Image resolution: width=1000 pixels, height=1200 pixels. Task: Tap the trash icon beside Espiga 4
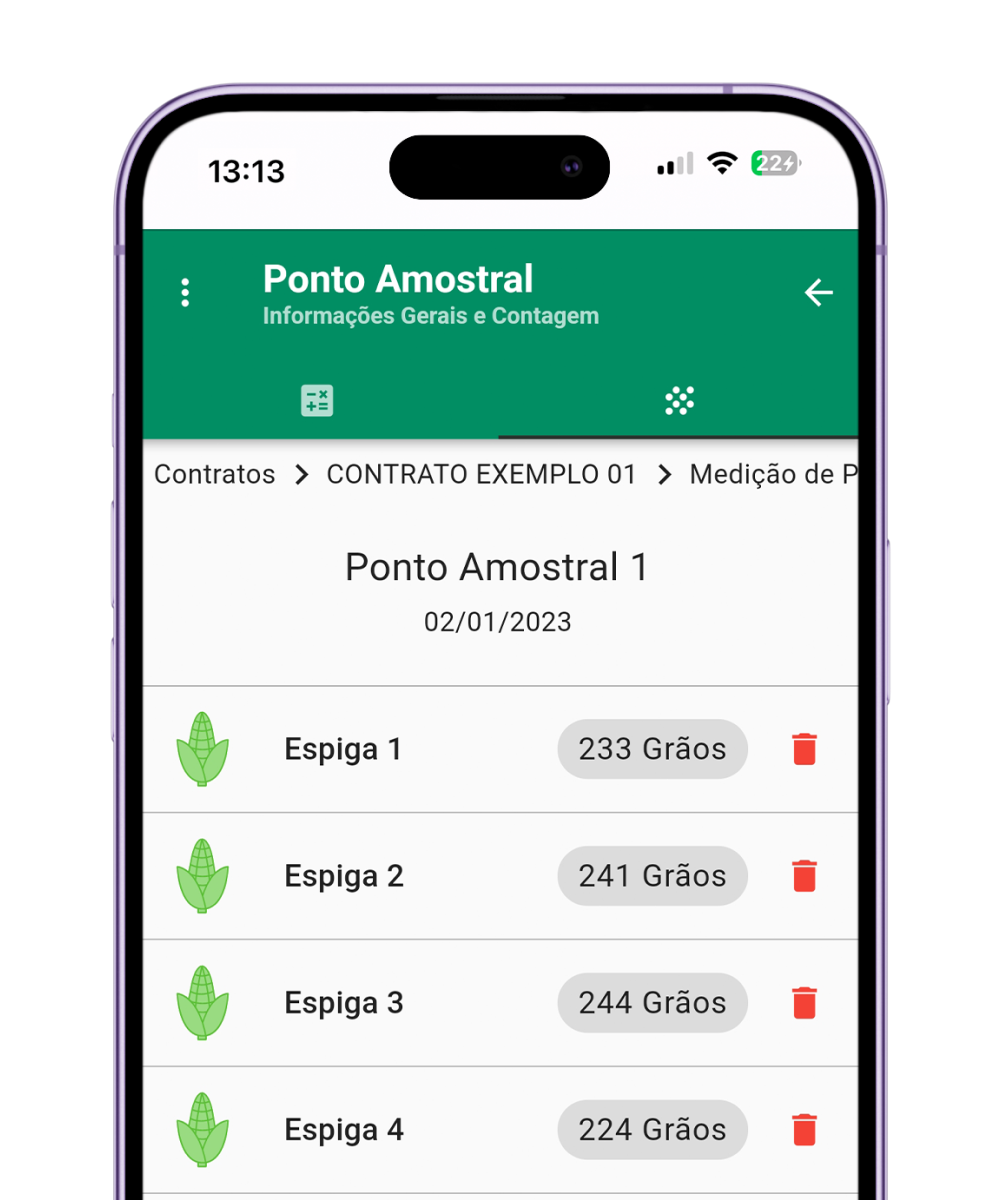(804, 1130)
